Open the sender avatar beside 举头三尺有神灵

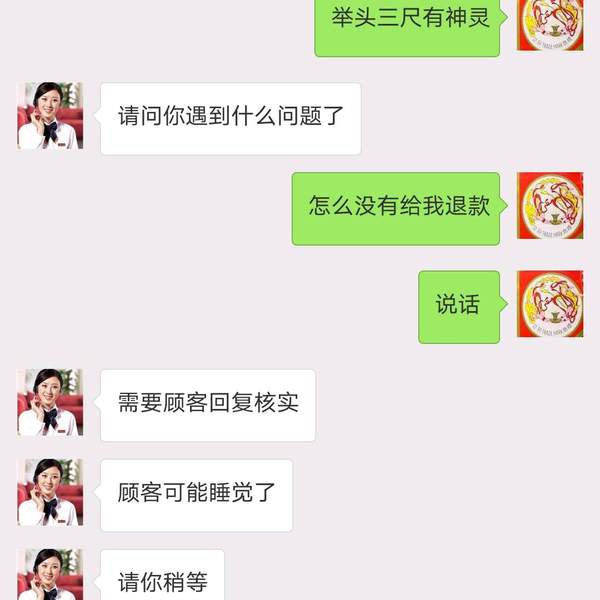pos(549,24)
